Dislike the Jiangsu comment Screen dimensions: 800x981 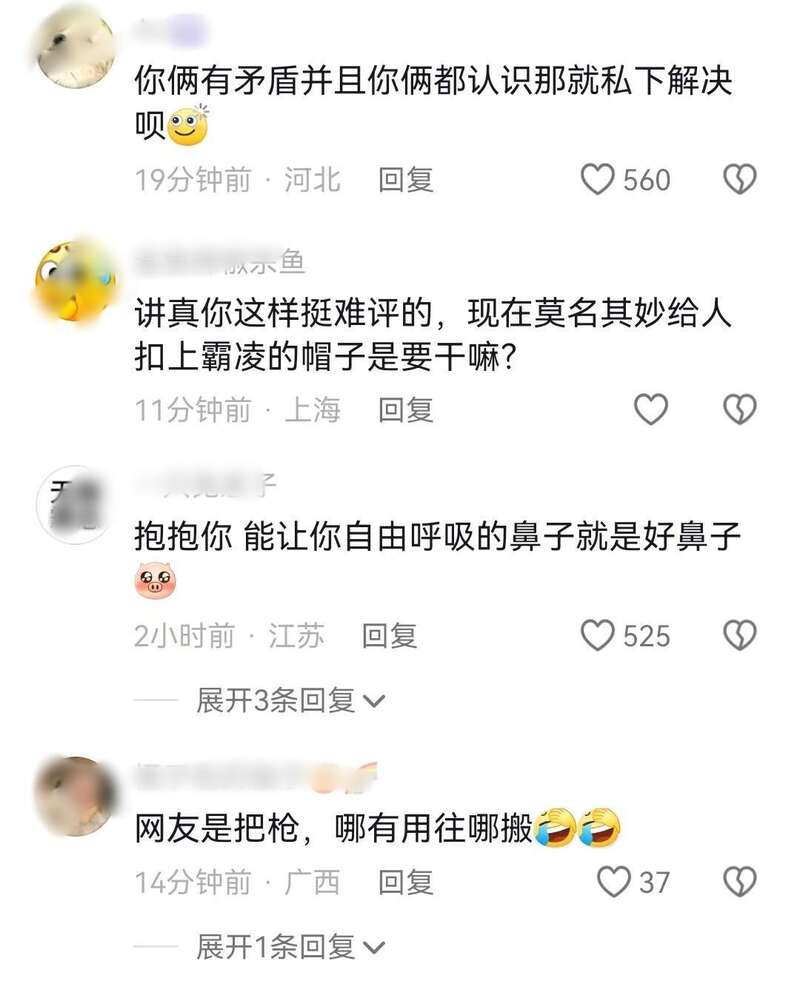740,636
